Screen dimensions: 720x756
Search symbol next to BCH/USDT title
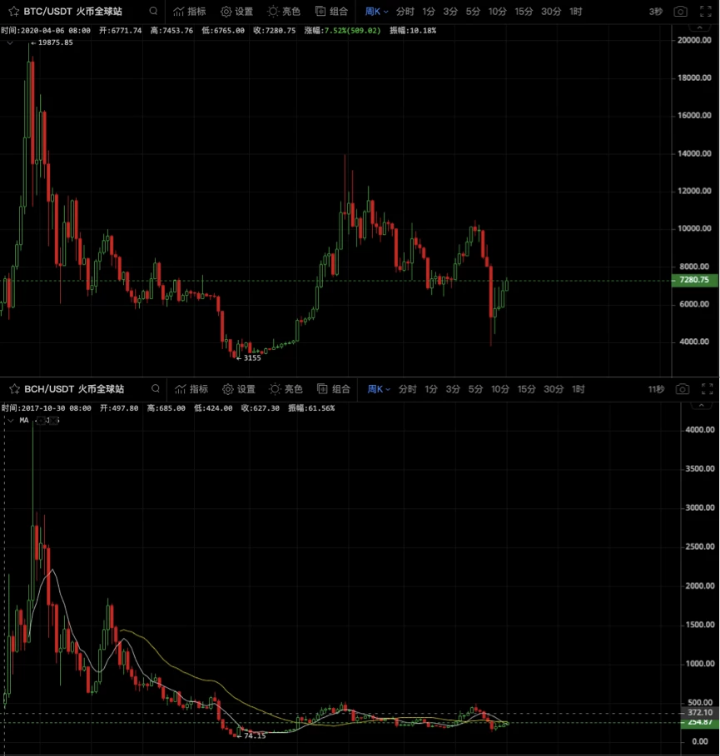coord(156,388)
